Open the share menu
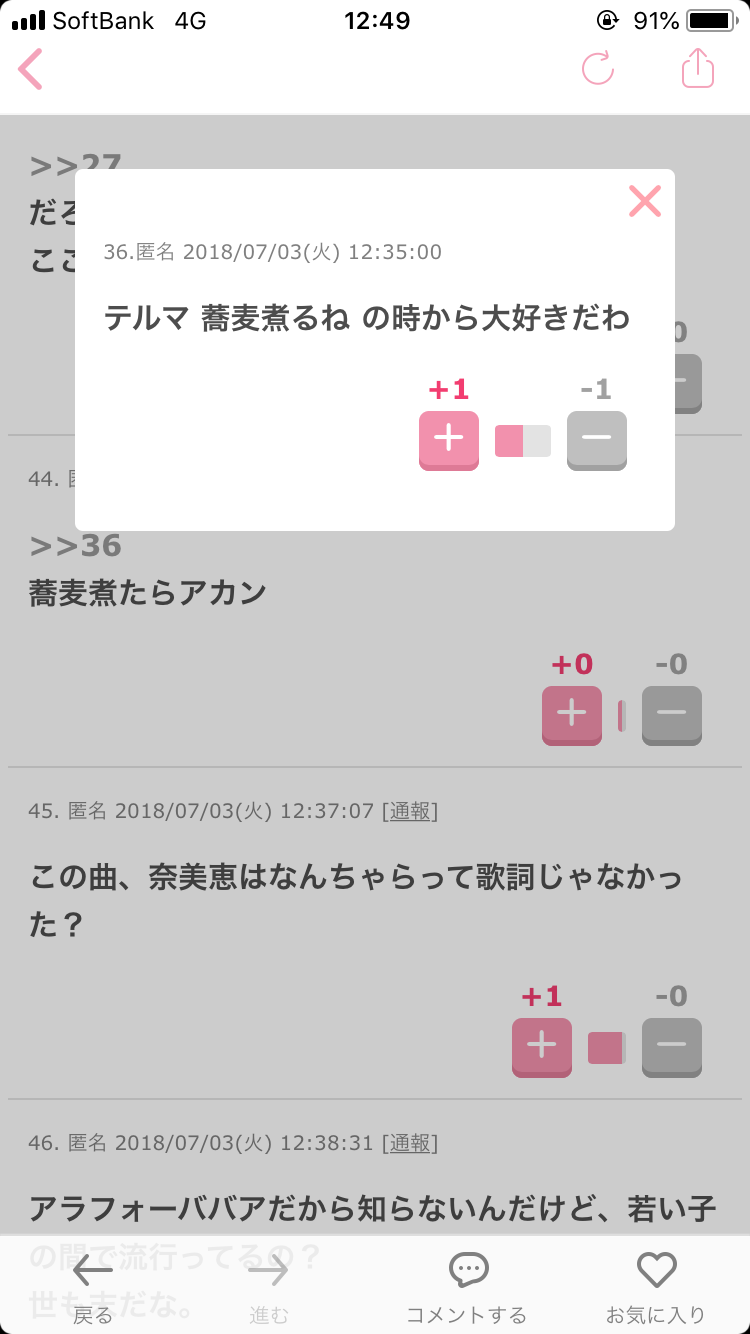The width and height of the screenshot is (750, 1334). point(698,68)
